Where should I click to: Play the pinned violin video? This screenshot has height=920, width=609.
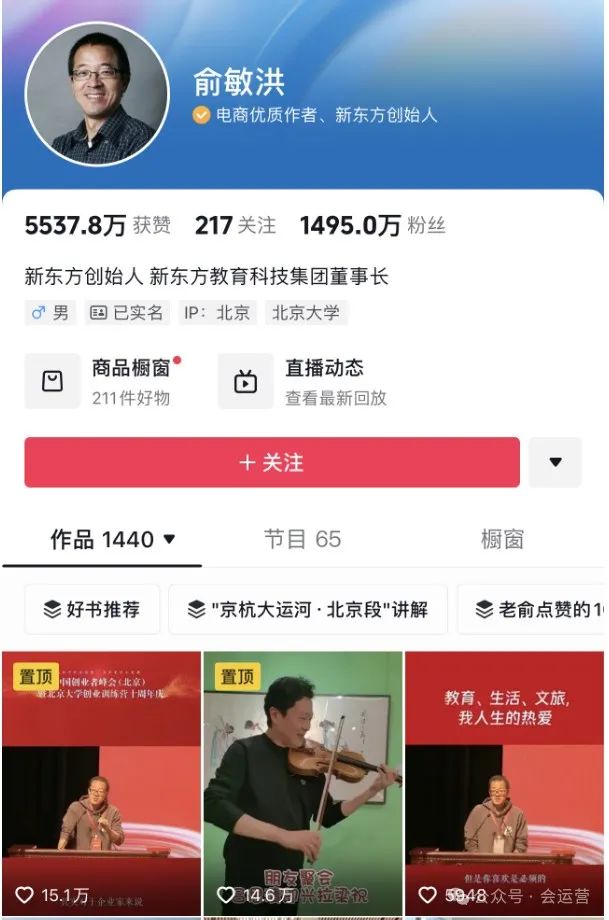point(303,780)
